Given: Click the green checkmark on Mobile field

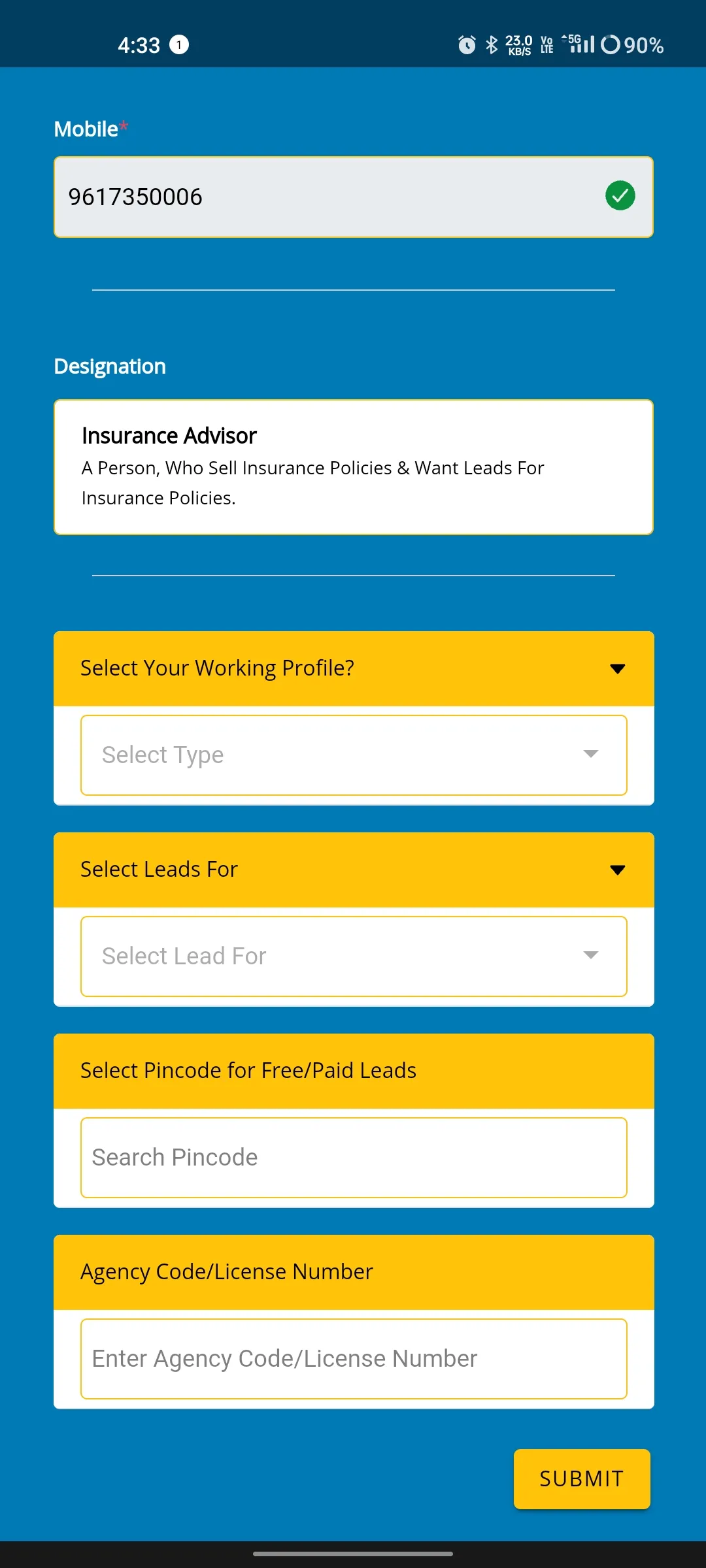Looking at the screenshot, I should click(x=620, y=196).
